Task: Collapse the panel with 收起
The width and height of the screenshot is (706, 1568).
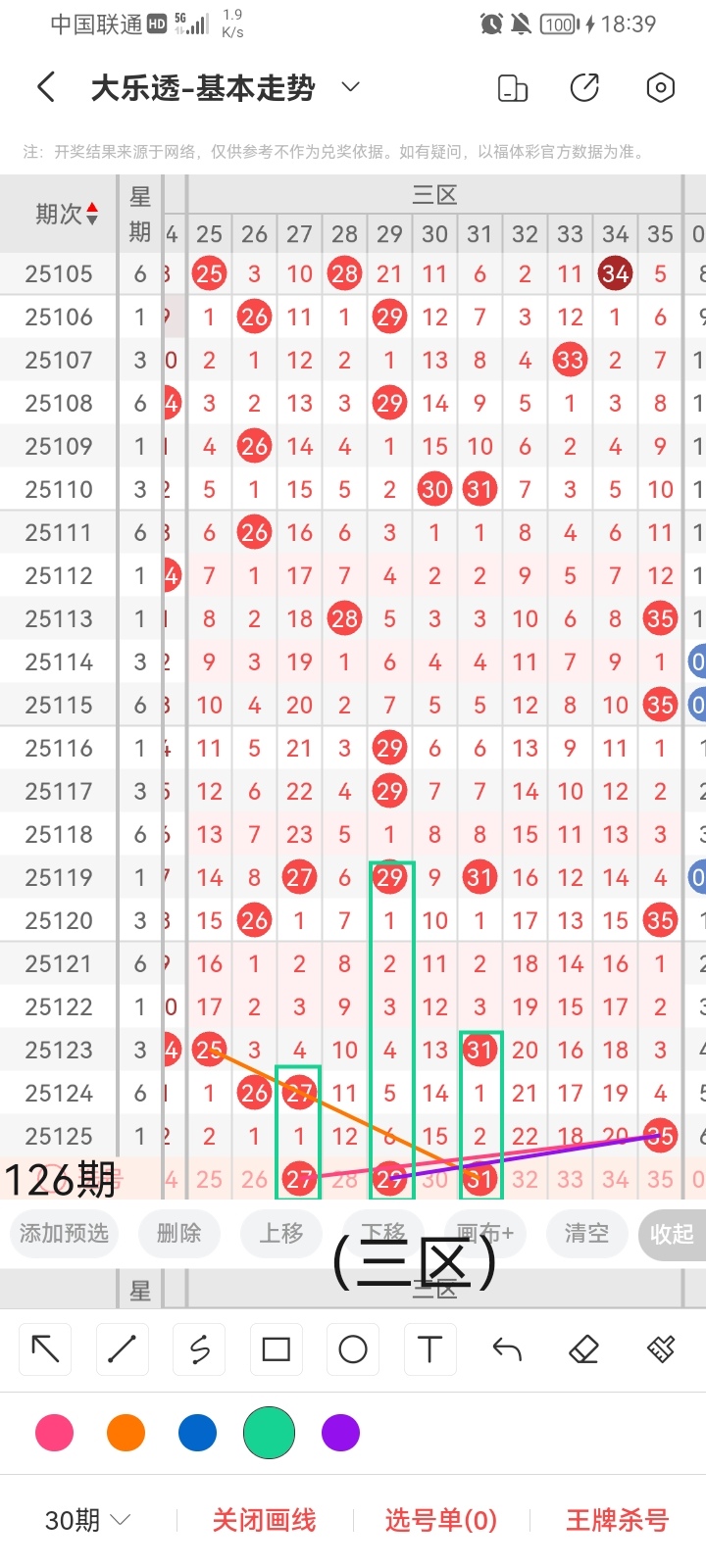Action: click(672, 1234)
